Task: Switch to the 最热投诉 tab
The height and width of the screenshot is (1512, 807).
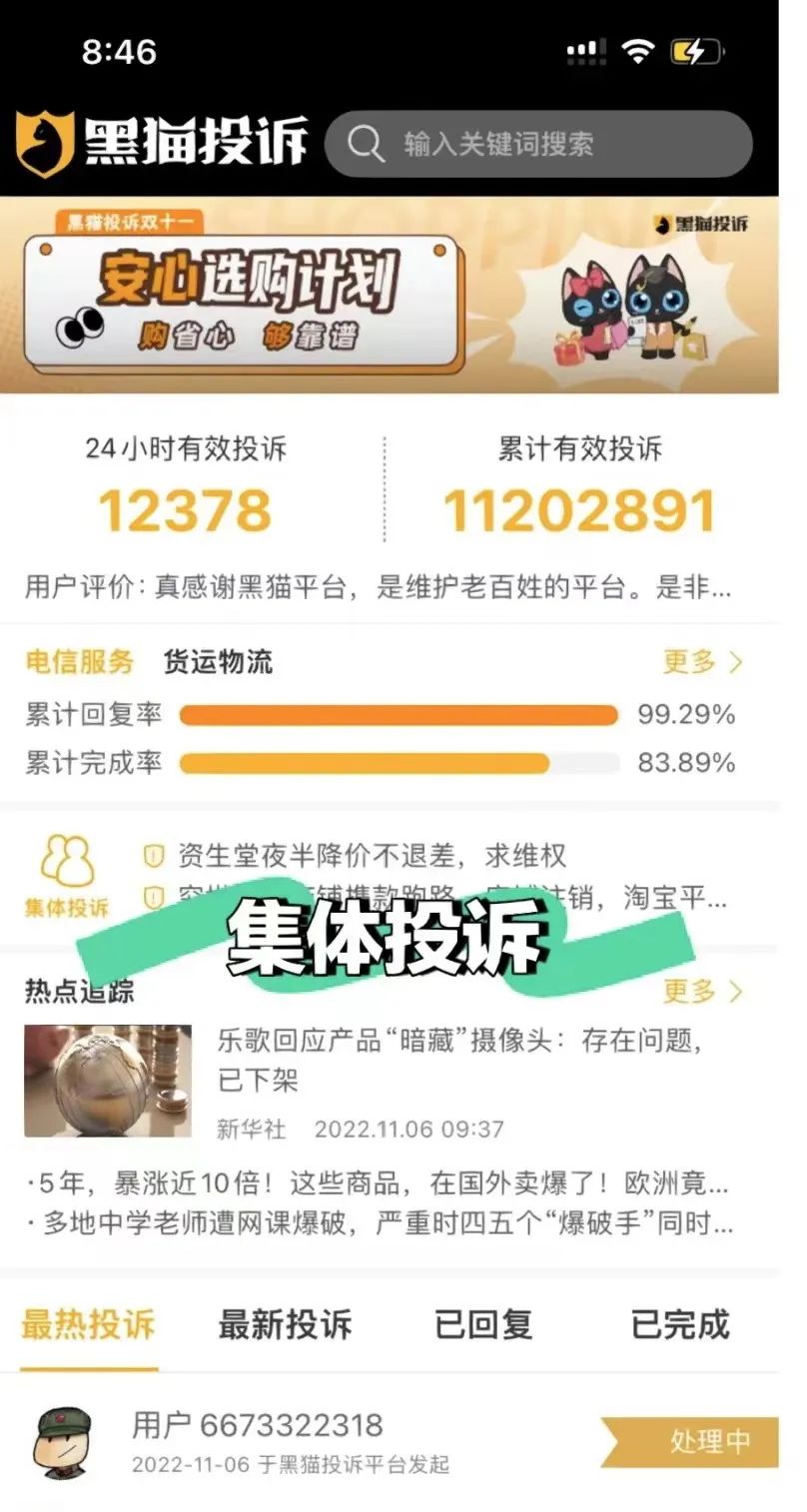Action: (88, 1324)
